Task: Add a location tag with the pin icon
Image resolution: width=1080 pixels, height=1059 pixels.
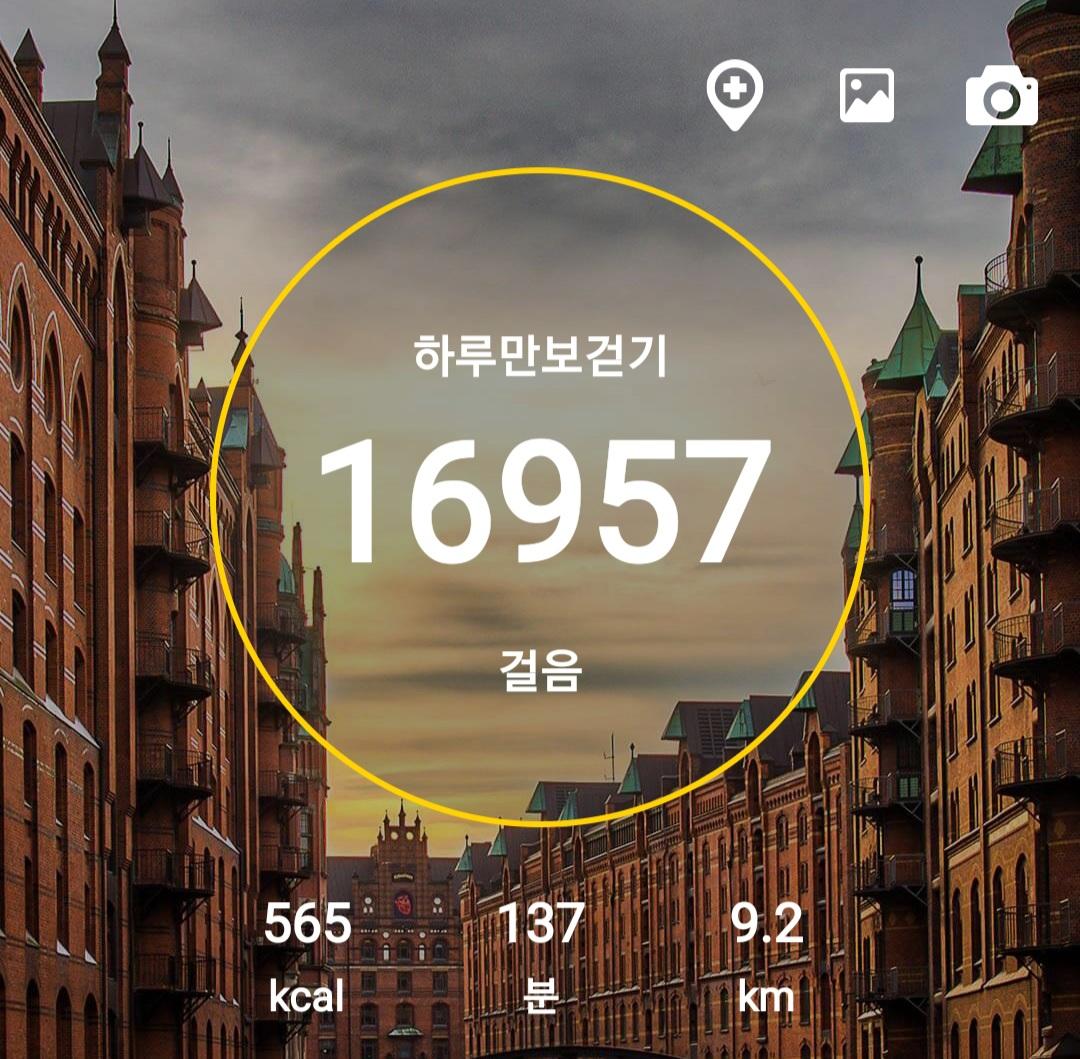Action: click(x=734, y=94)
